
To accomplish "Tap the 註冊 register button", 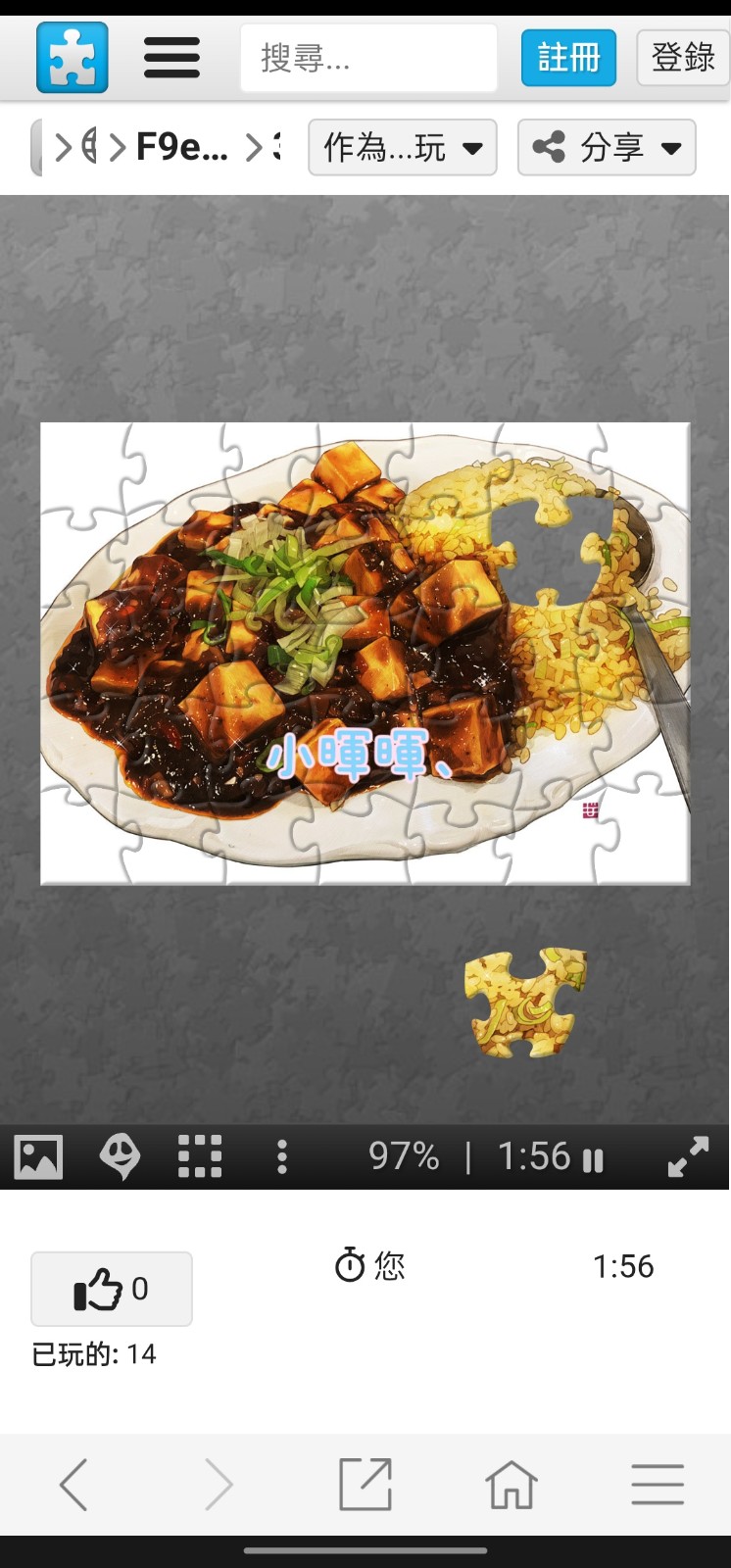I will click(x=568, y=58).
